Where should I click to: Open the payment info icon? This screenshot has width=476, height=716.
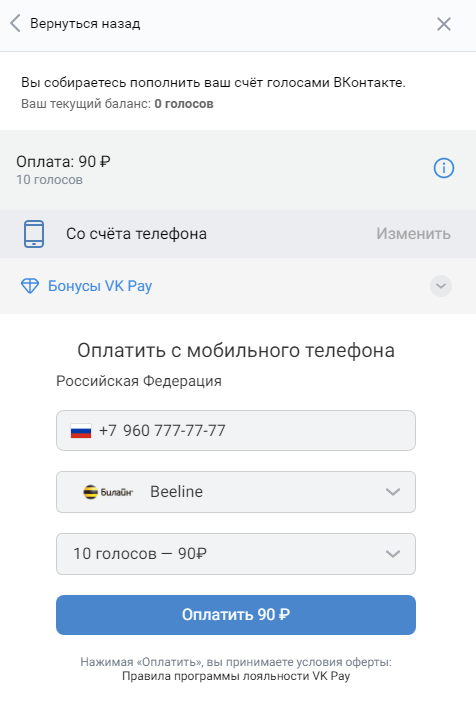[444, 168]
